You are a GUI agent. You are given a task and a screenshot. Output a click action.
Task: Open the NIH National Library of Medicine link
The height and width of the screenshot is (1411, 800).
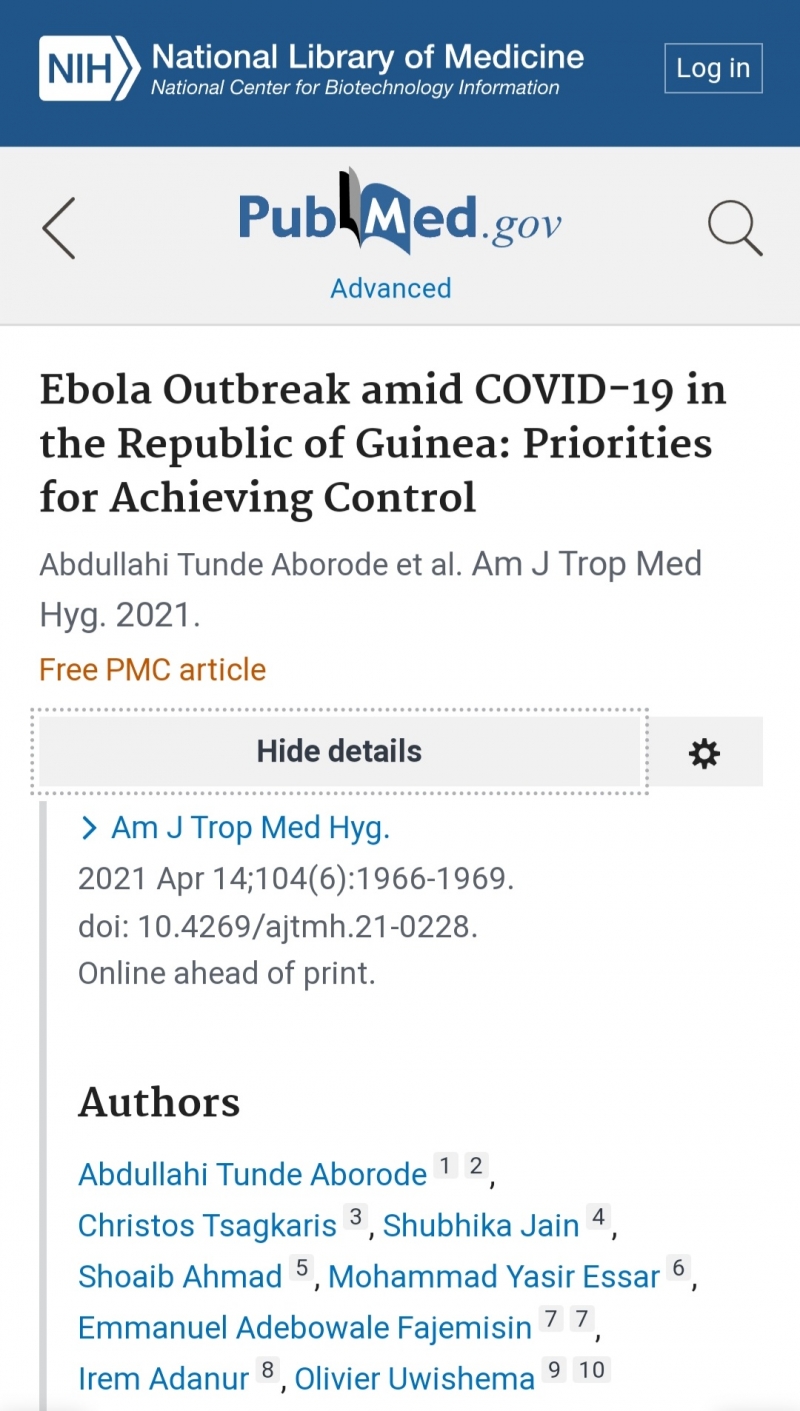click(312, 68)
